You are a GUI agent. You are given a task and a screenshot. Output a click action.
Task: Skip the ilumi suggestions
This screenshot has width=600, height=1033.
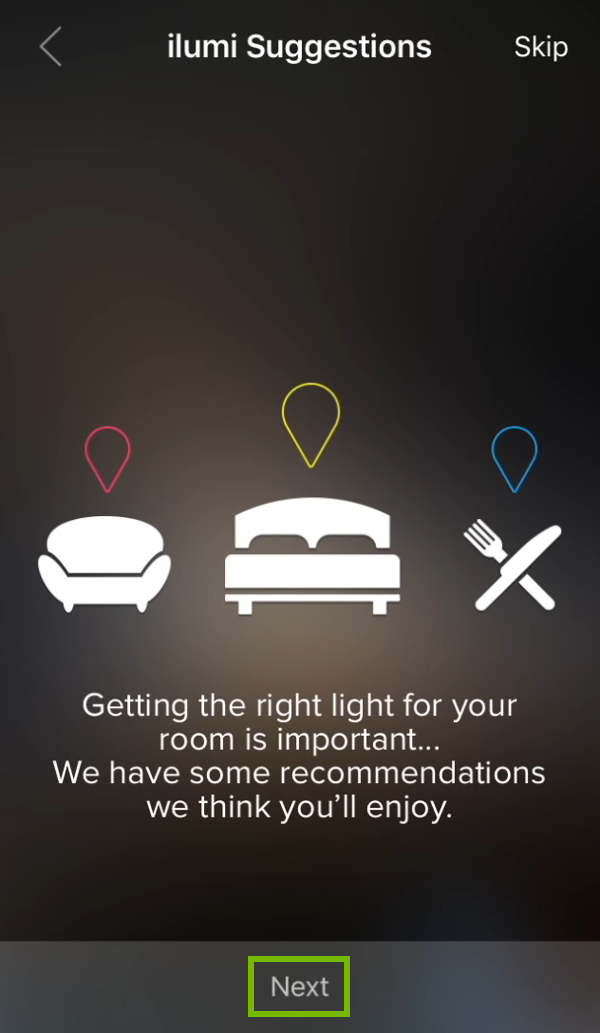coord(540,47)
